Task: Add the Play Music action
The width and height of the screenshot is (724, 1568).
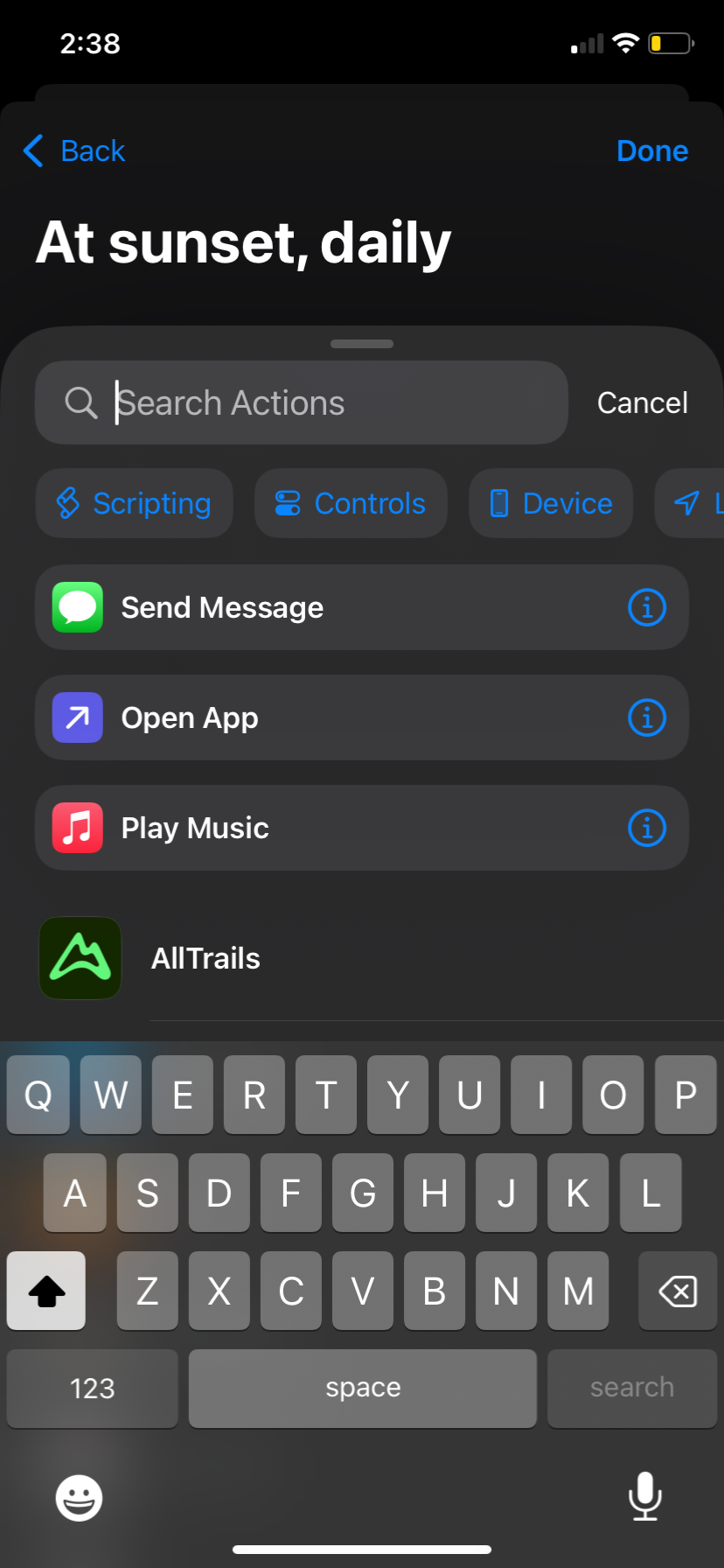Action: pos(362,828)
